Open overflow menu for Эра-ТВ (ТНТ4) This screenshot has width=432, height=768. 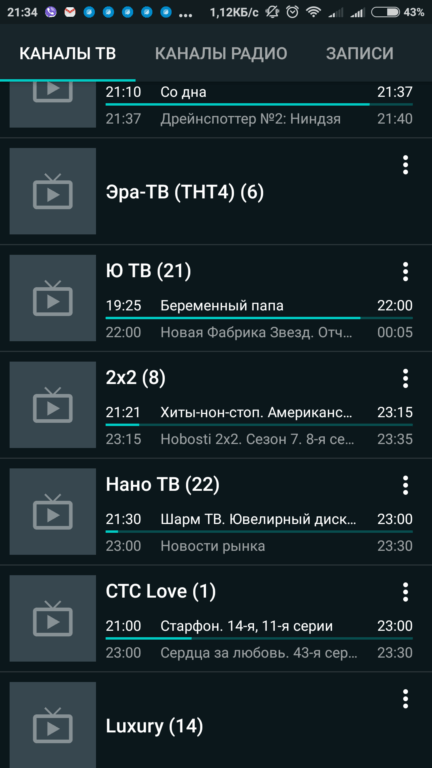point(405,165)
